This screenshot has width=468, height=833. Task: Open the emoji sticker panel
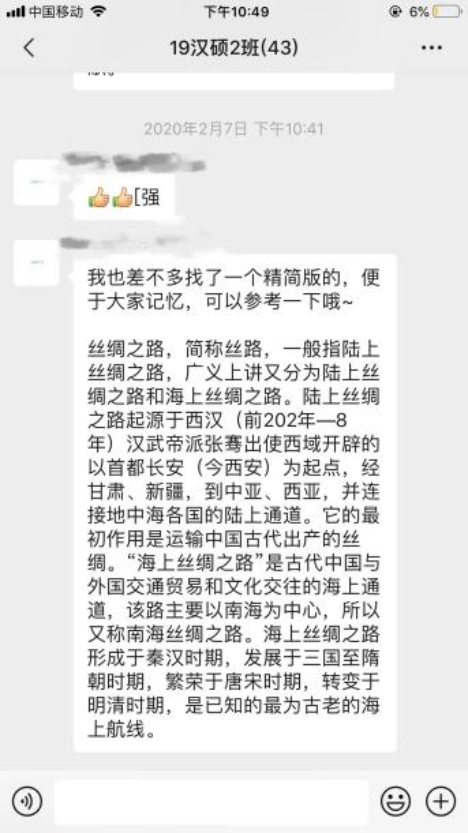(x=395, y=802)
